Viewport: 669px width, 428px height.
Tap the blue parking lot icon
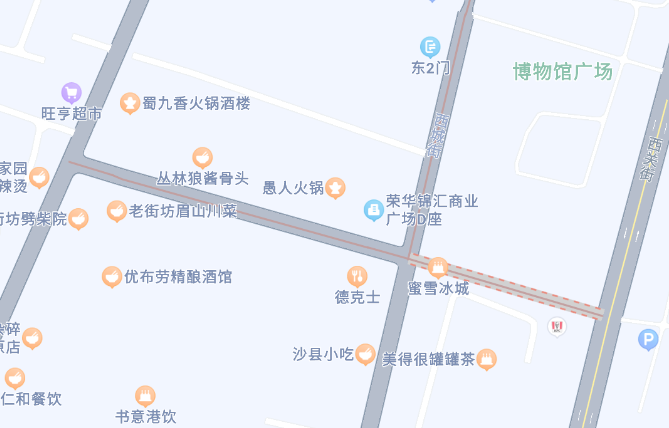click(x=648, y=340)
